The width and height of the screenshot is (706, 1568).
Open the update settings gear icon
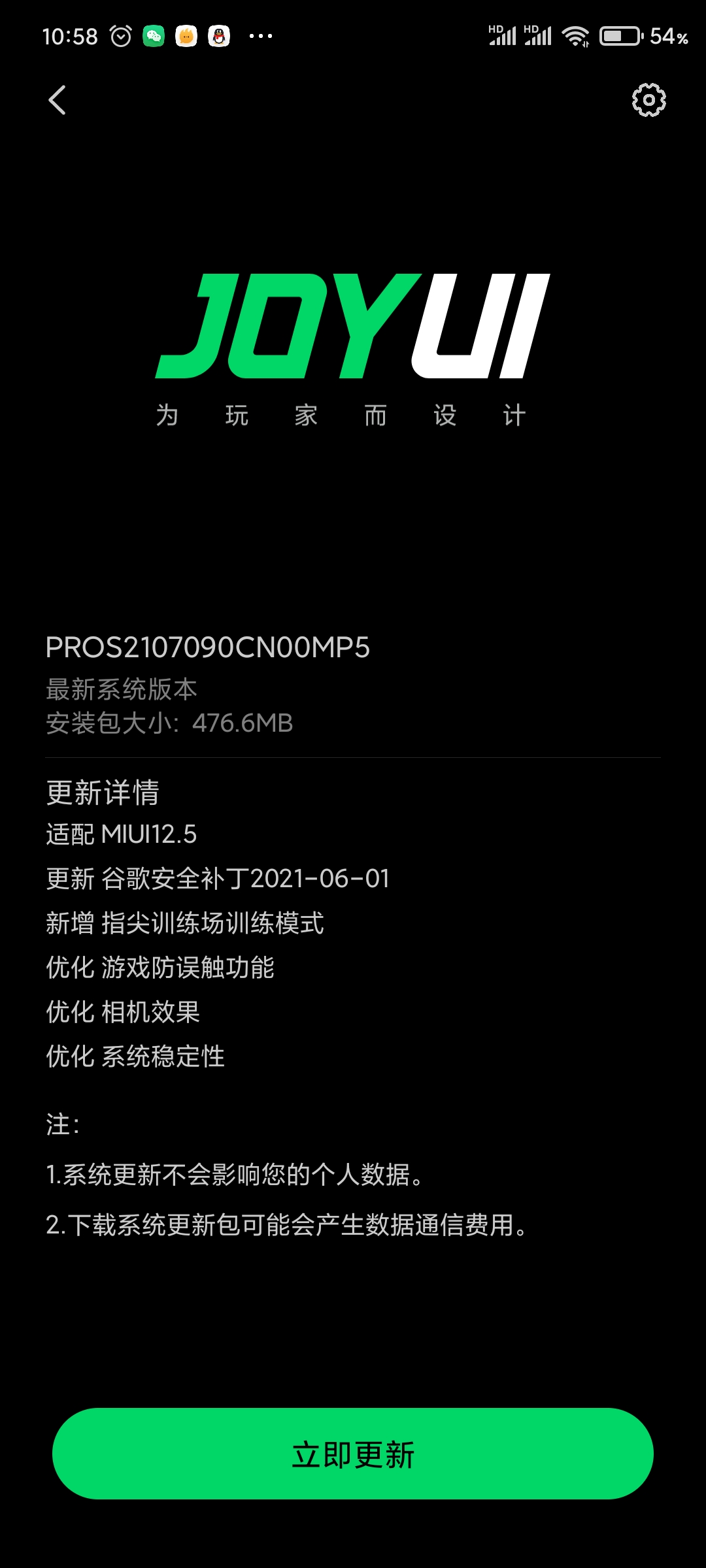tap(648, 100)
